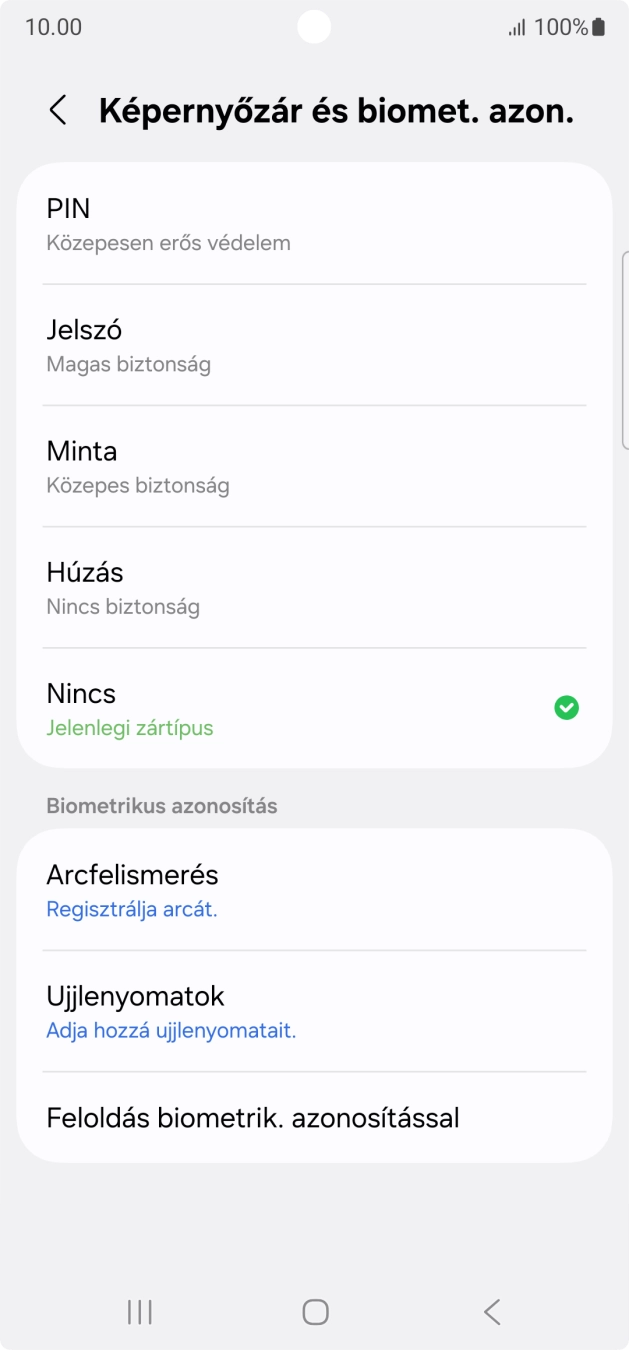629x1350 pixels.
Task: Open Feloldás biometrik. azonosítással
Action: 314,1117
